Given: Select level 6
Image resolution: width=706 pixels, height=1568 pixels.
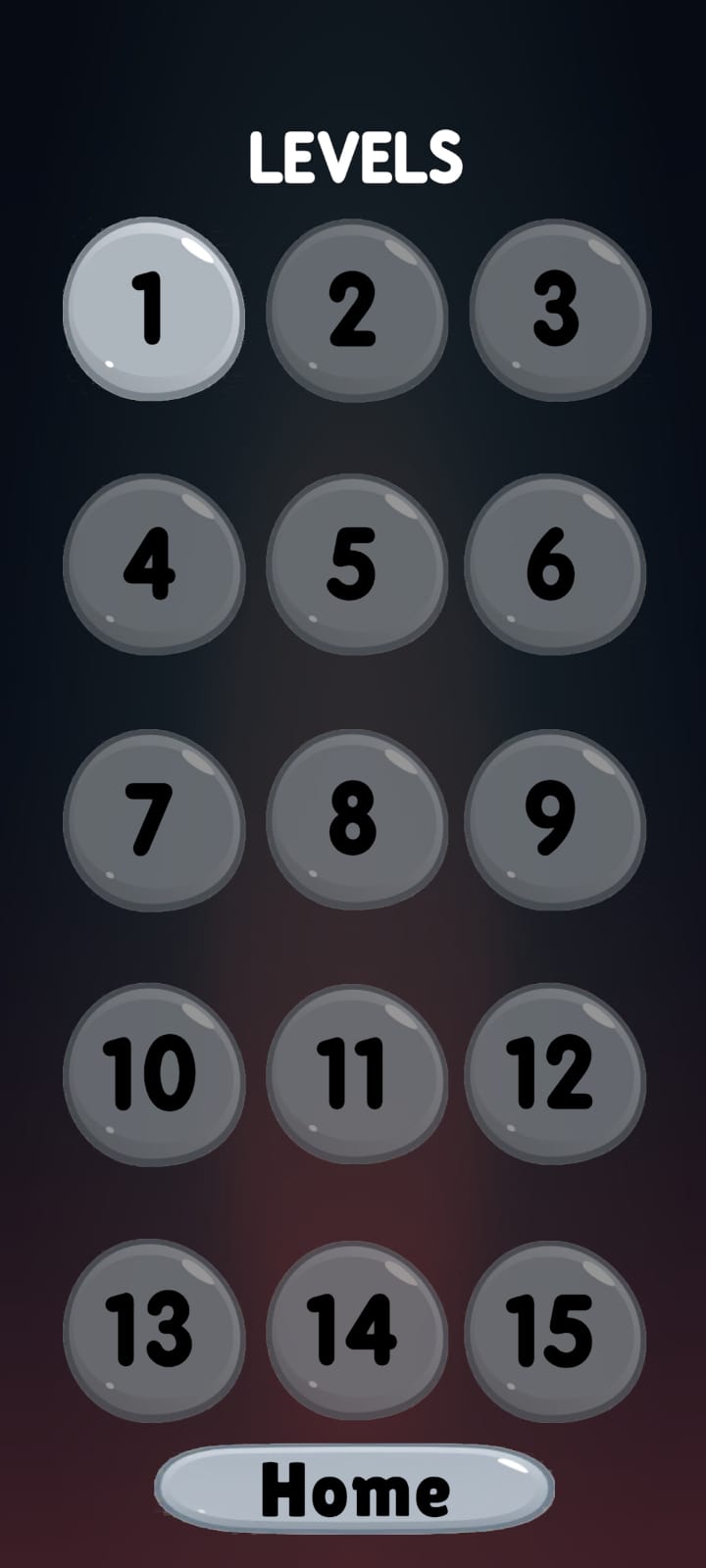Looking at the screenshot, I should [555, 564].
